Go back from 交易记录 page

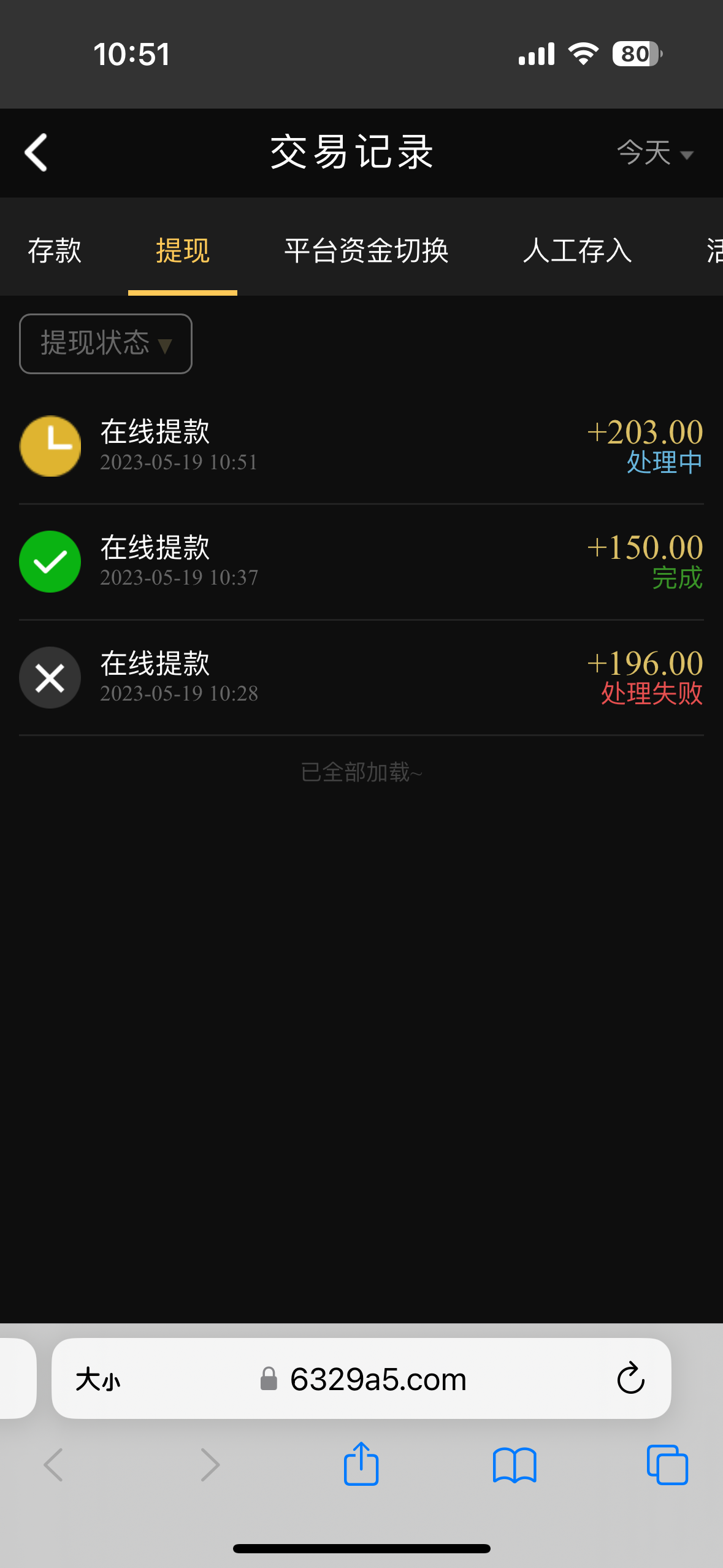(36, 153)
